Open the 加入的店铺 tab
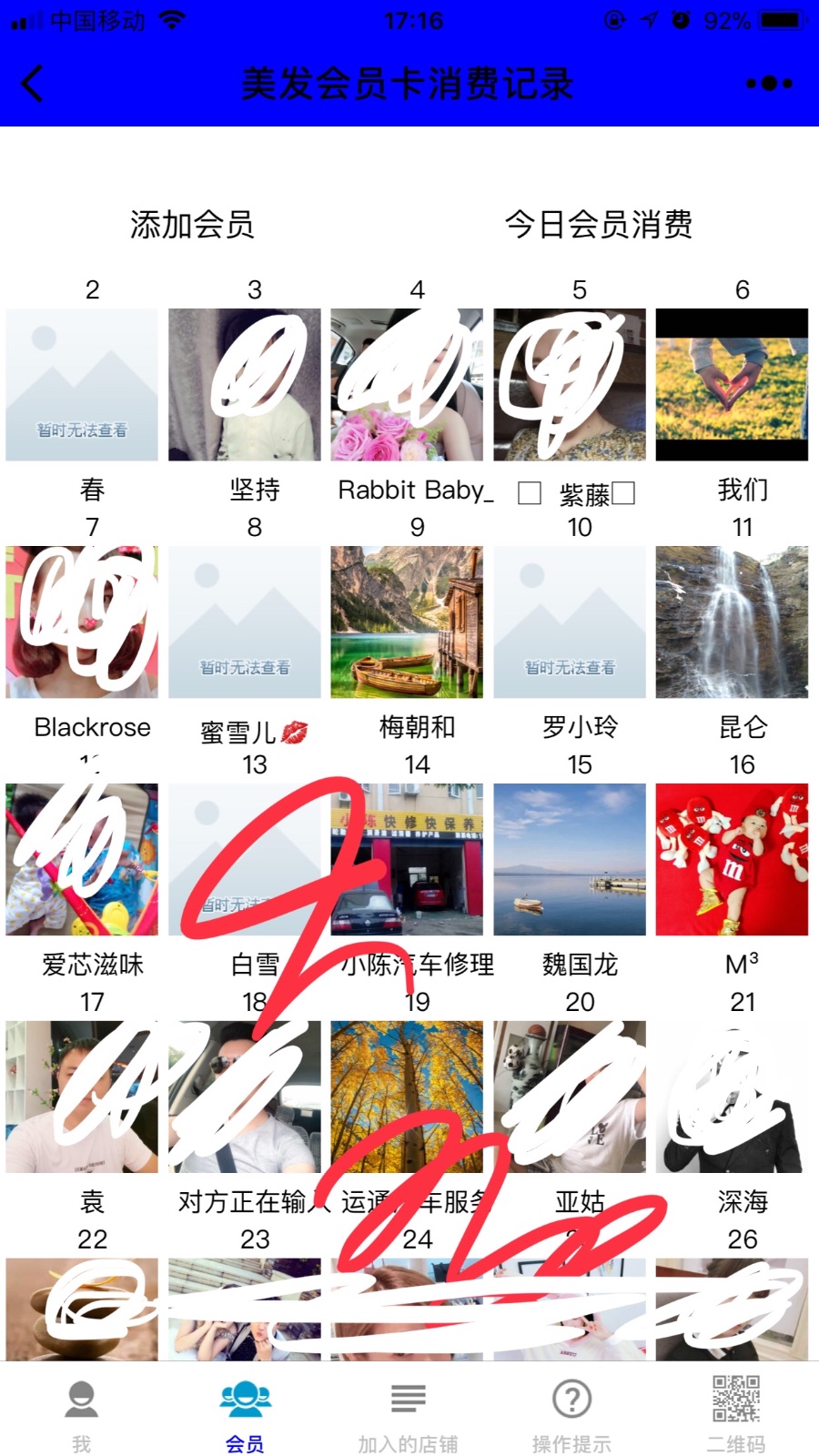This screenshot has width=819, height=1456. tap(408, 1415)
